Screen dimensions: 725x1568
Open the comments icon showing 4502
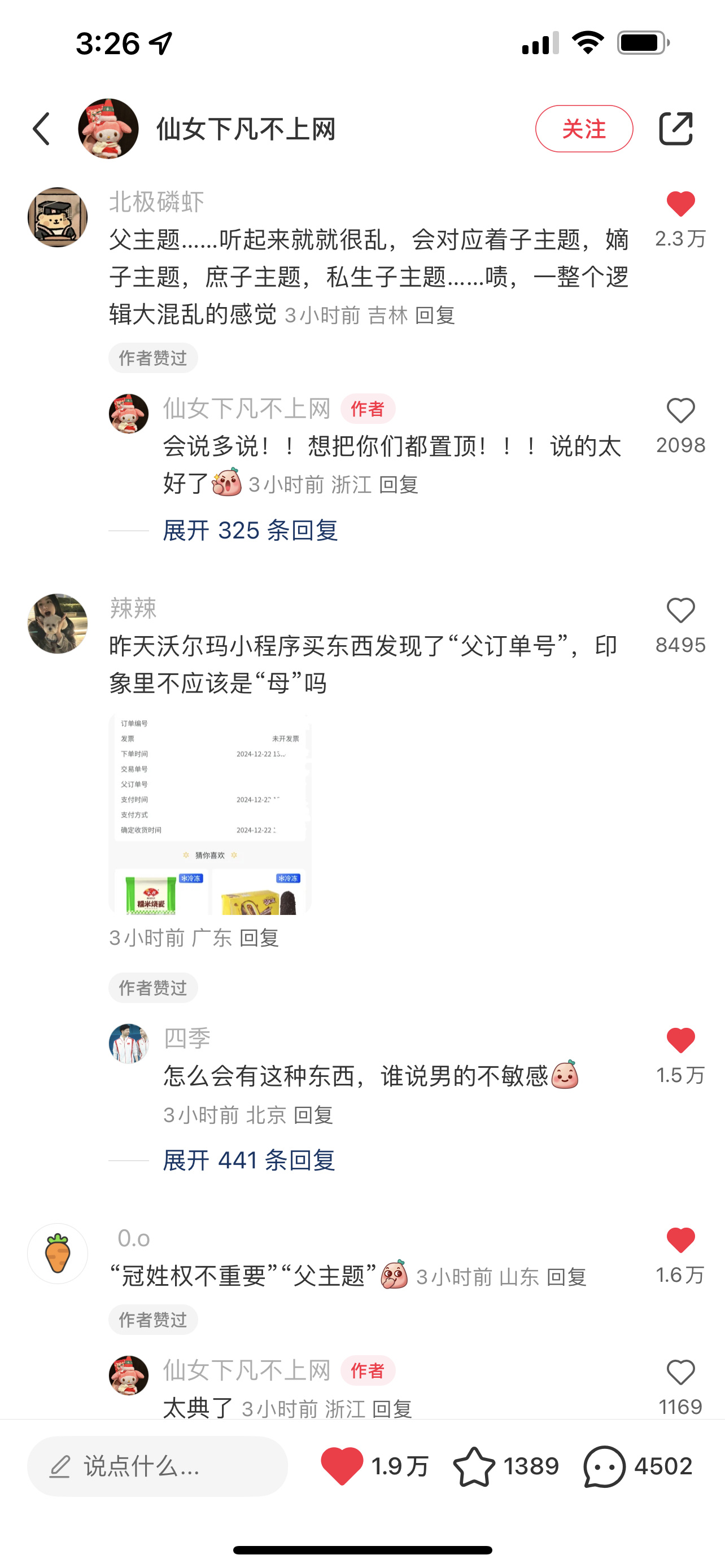click(x=605, y=1466)
